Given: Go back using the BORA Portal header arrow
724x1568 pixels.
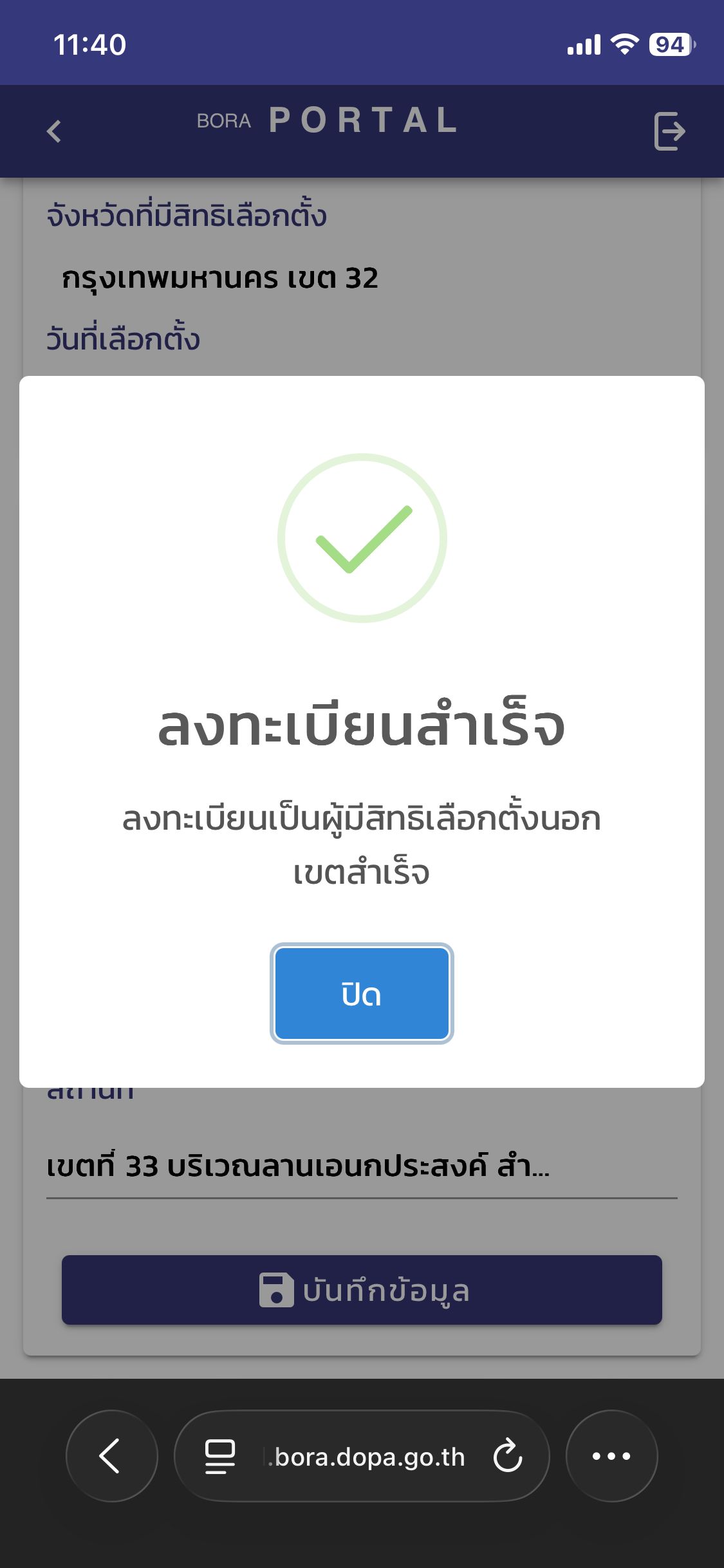Looking at the screenshot, I should tap(55, 131).
